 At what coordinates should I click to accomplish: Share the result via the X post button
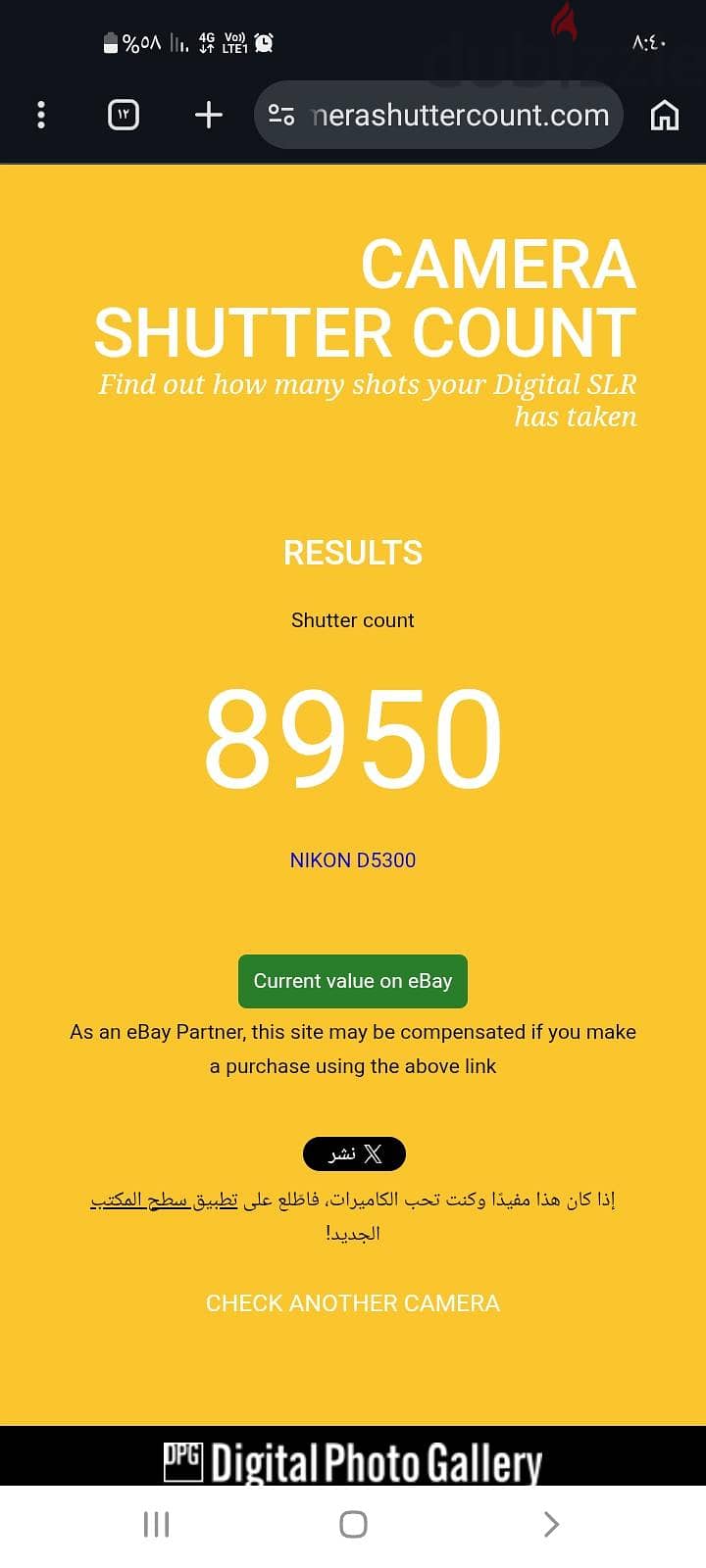(x=353, y=1153)
